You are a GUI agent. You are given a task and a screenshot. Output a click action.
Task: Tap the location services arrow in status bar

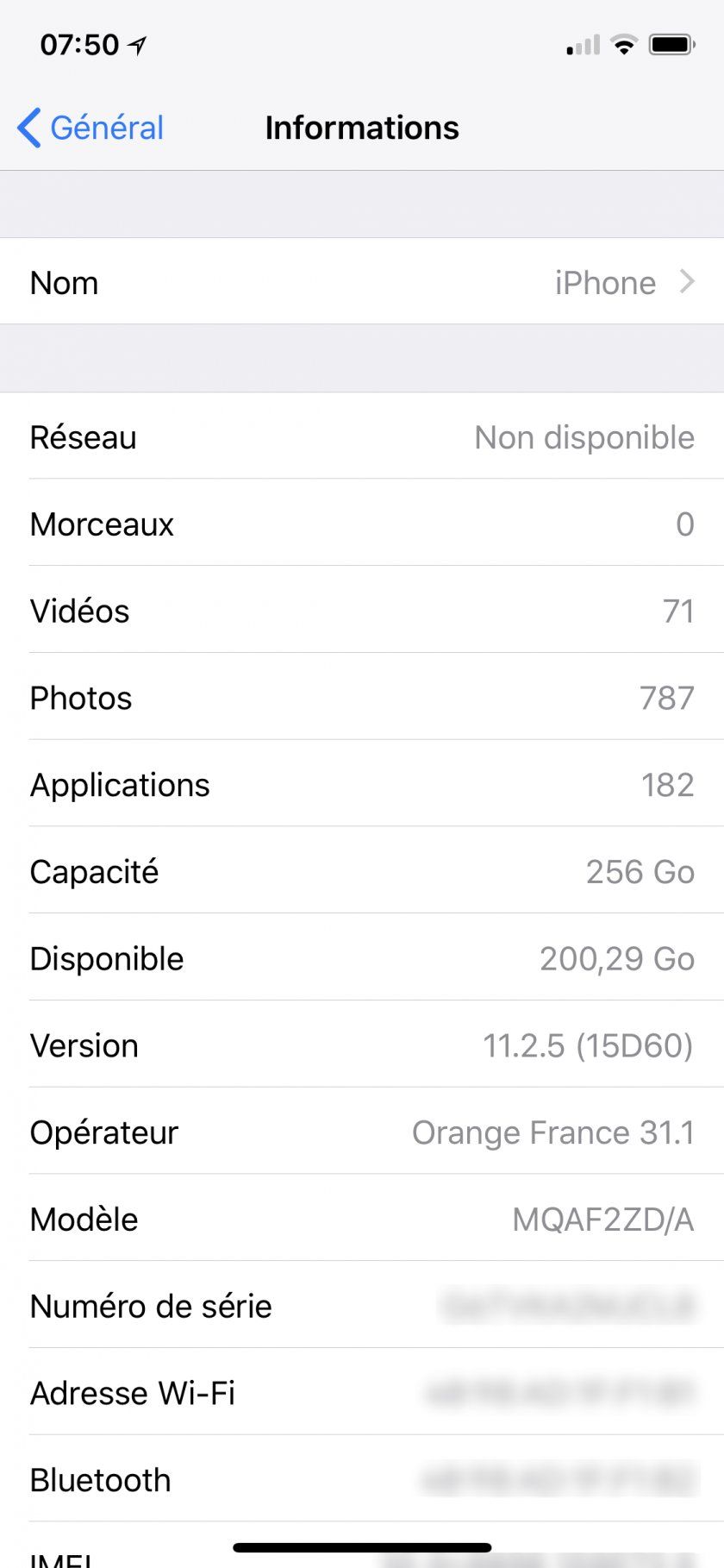[138, 45]
